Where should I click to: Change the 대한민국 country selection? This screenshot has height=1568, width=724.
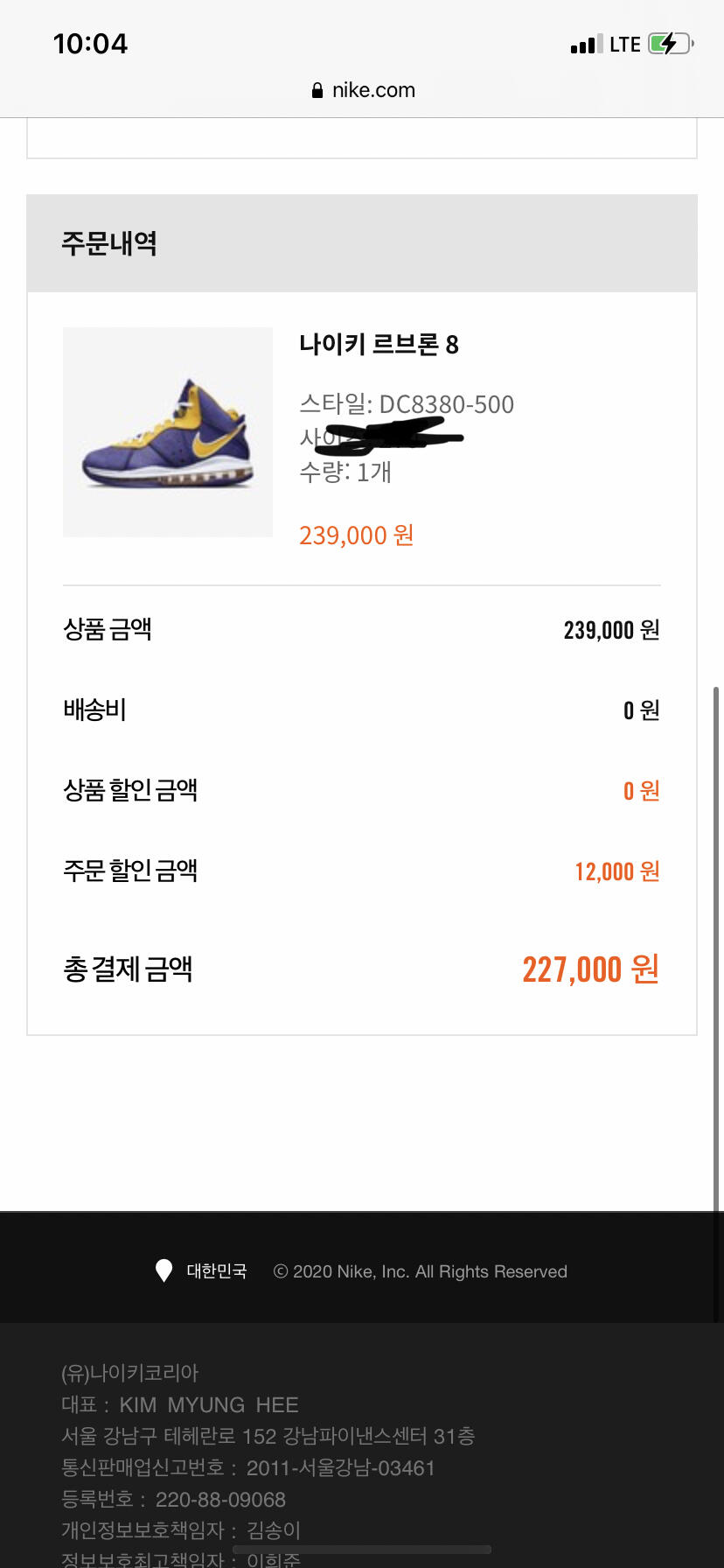[x=202, y=1271]
